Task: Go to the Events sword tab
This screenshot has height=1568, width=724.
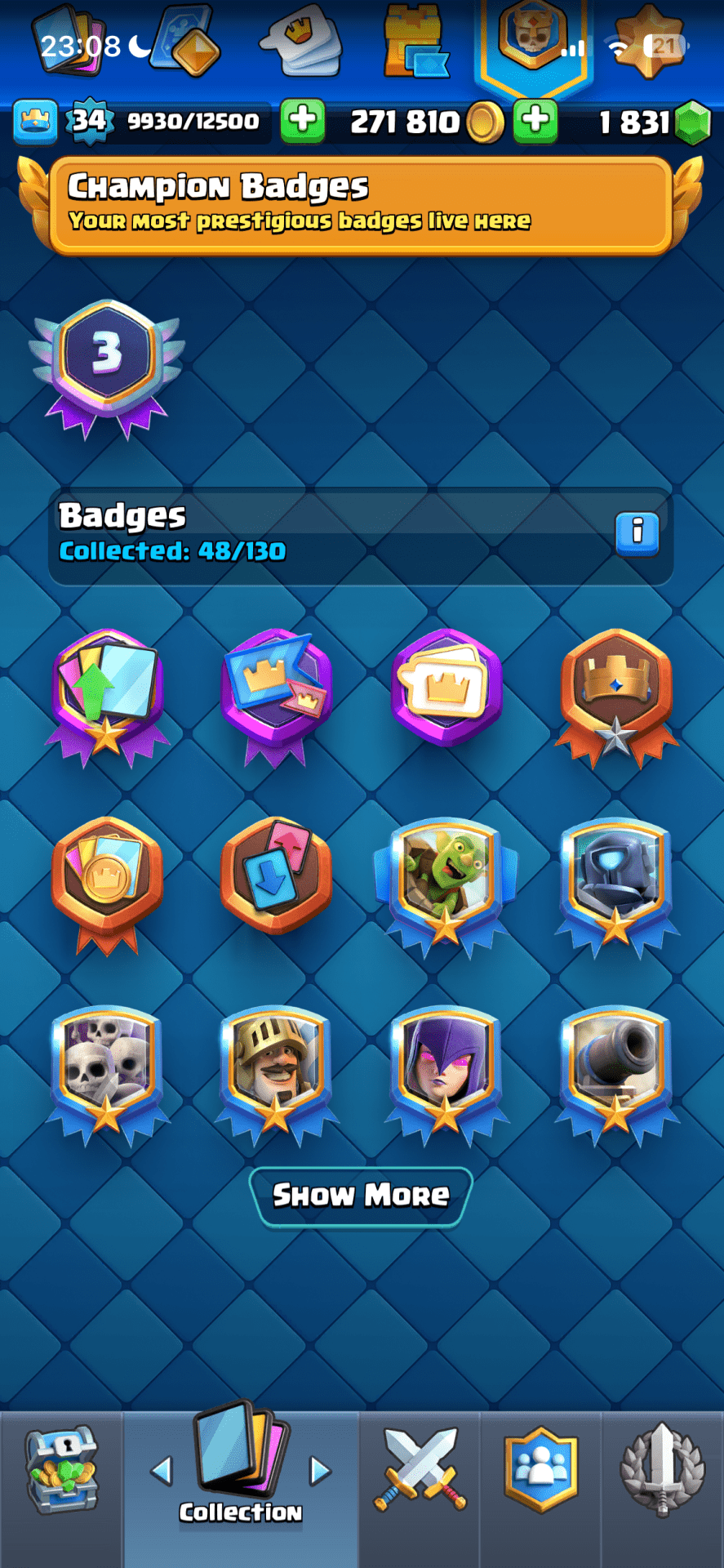Action: 662,1470
